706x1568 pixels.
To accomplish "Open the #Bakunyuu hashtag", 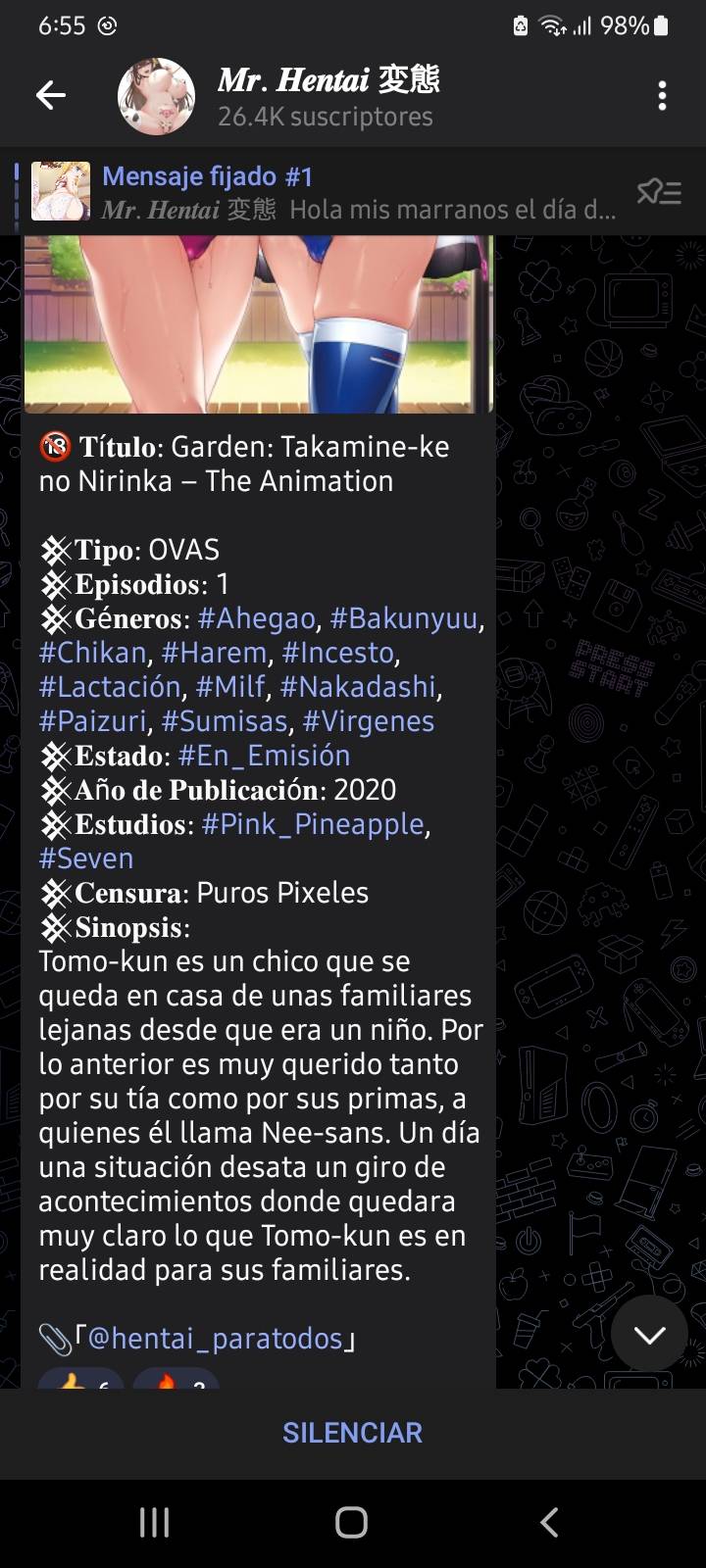I will point(404,618).
